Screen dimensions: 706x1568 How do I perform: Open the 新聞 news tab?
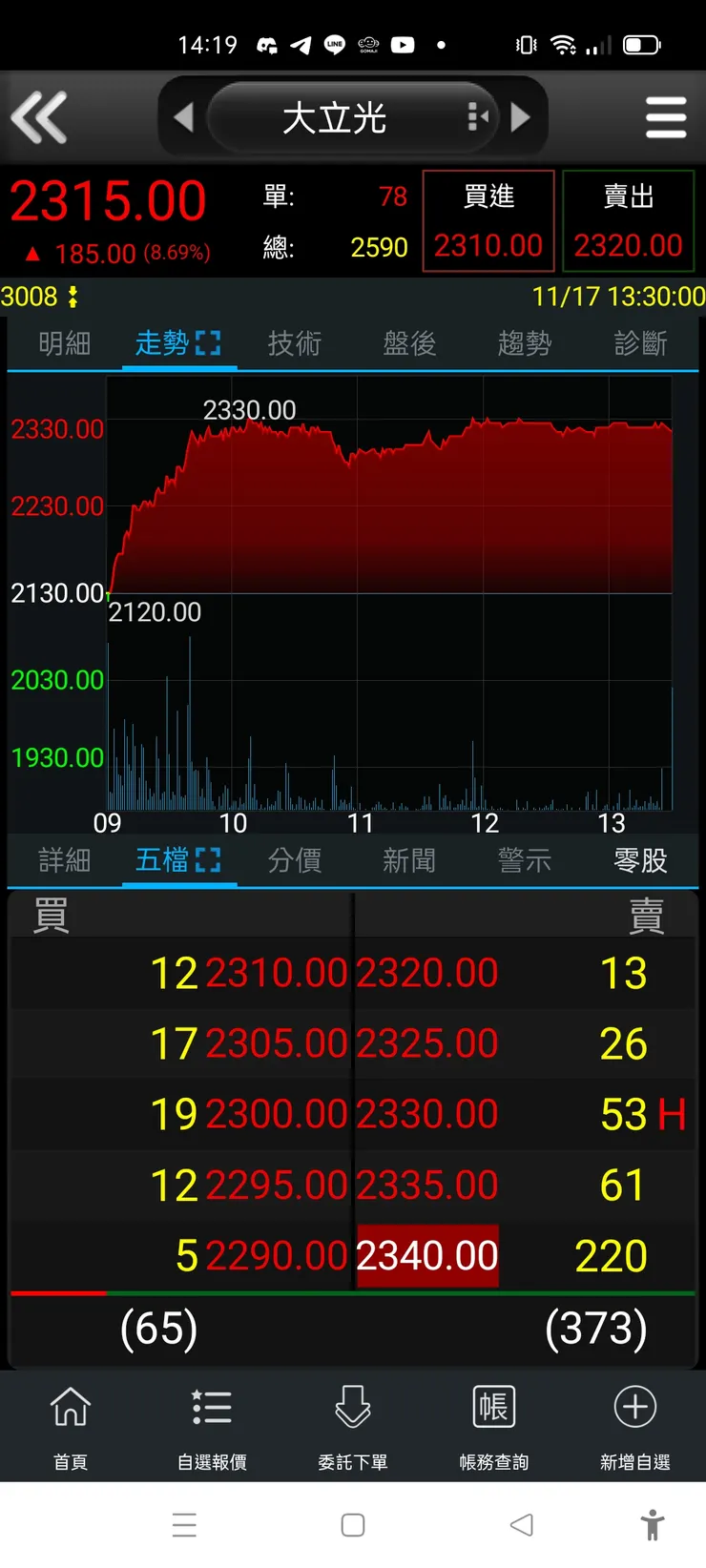[x=408, y=860]
